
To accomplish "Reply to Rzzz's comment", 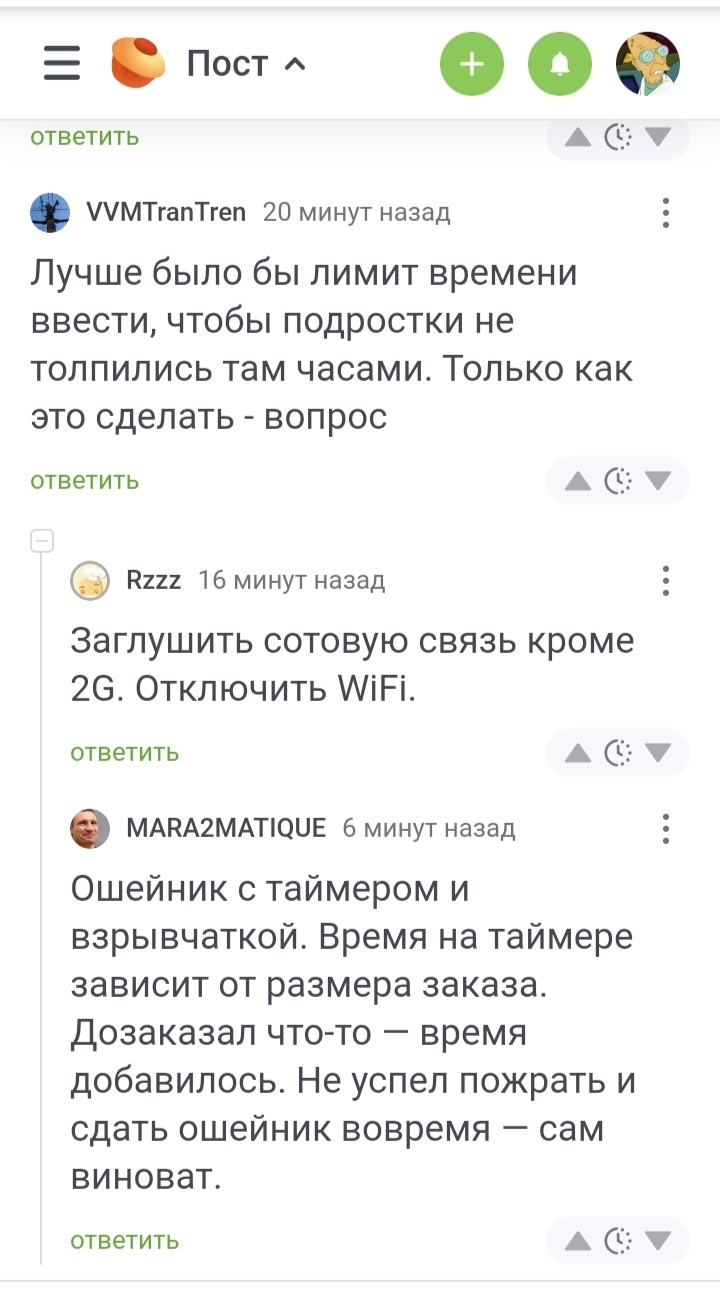I will [x=125, y=753].
